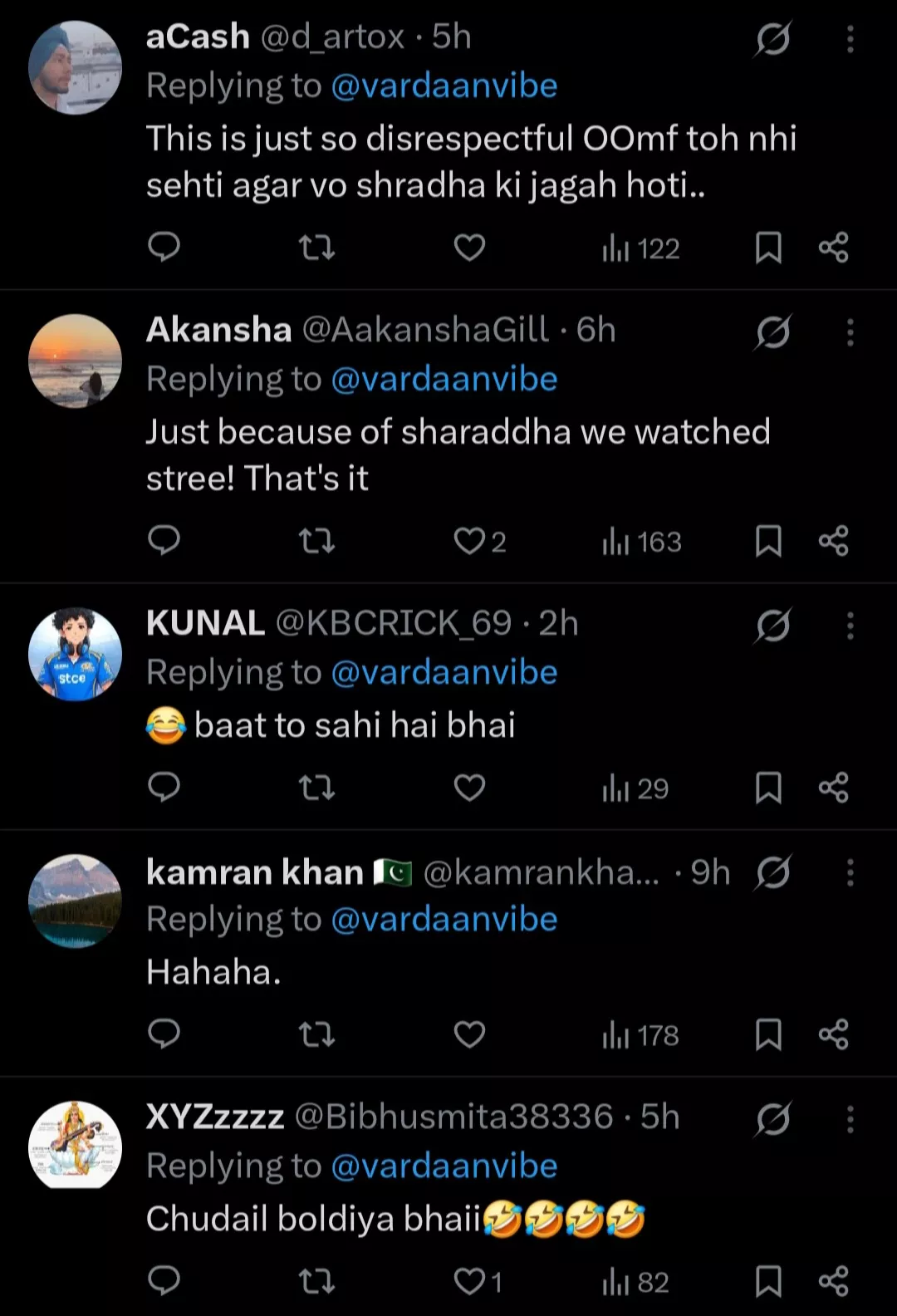Like KUNAL's reply

click(x=469, y=788)
